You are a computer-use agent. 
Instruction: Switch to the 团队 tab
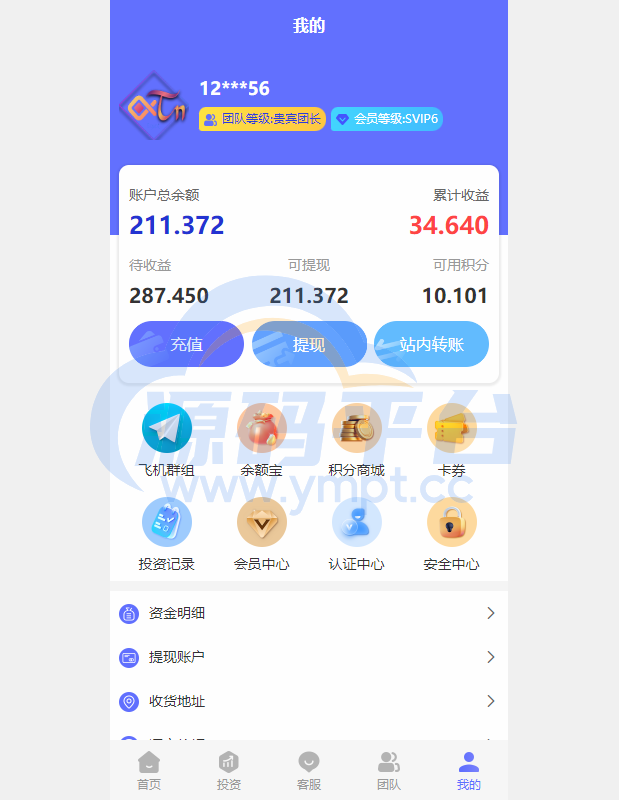pos(389,770)
